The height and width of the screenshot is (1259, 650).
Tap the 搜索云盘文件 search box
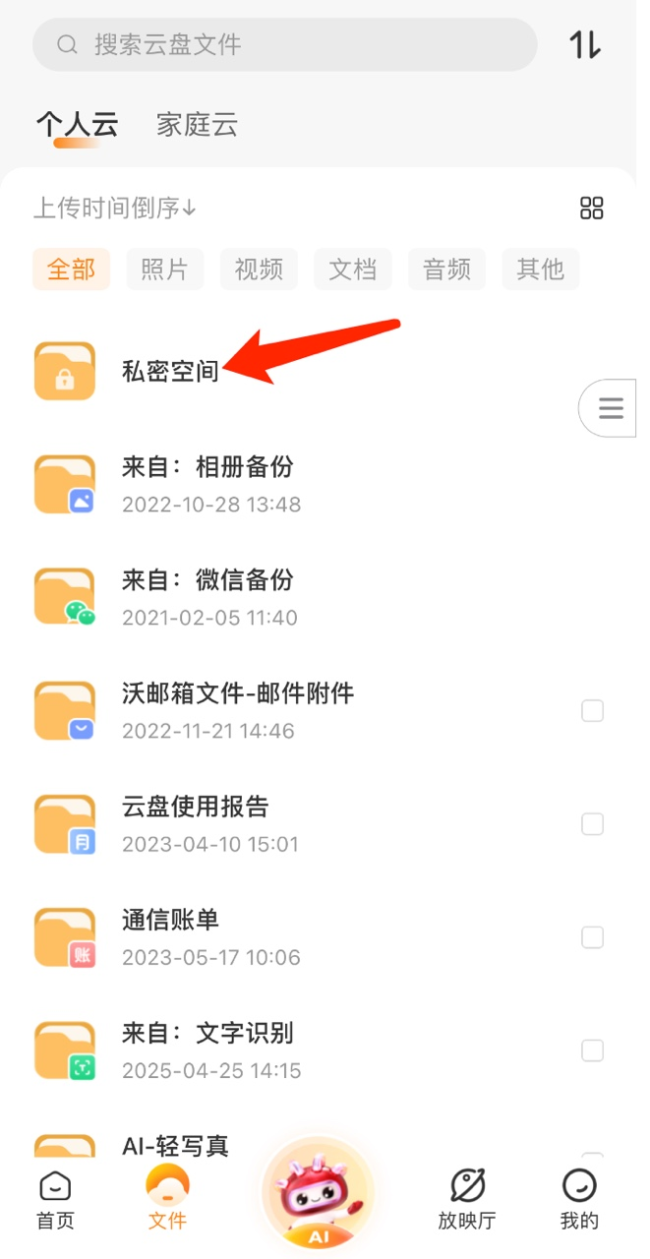click(x=285, y=45)
